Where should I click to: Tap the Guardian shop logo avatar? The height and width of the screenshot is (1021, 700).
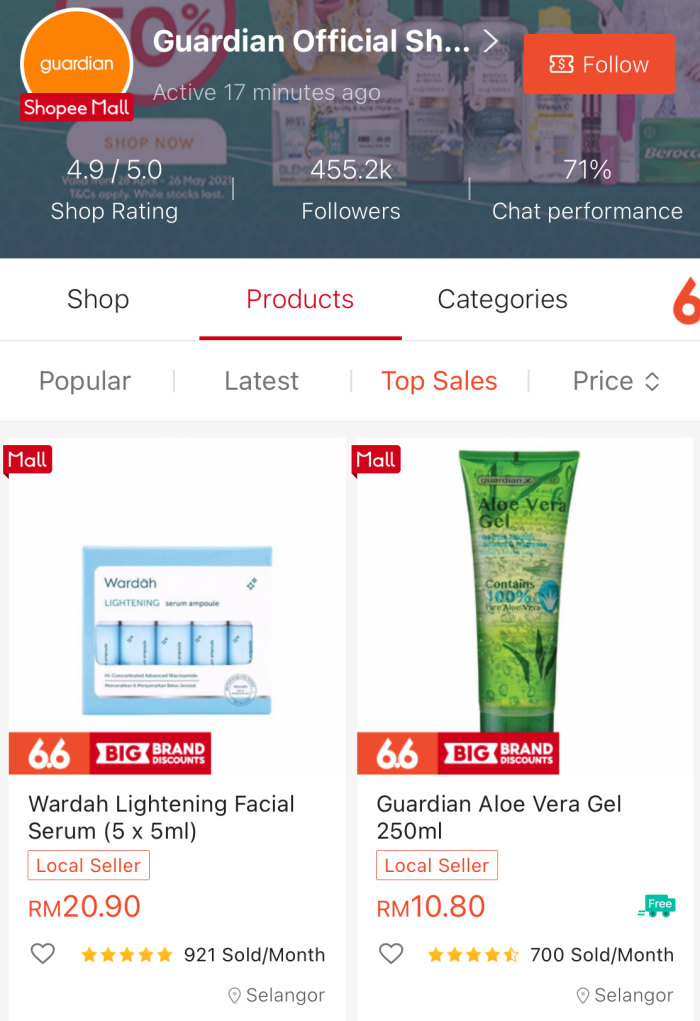pyautogui.click(x=77, y=63)
